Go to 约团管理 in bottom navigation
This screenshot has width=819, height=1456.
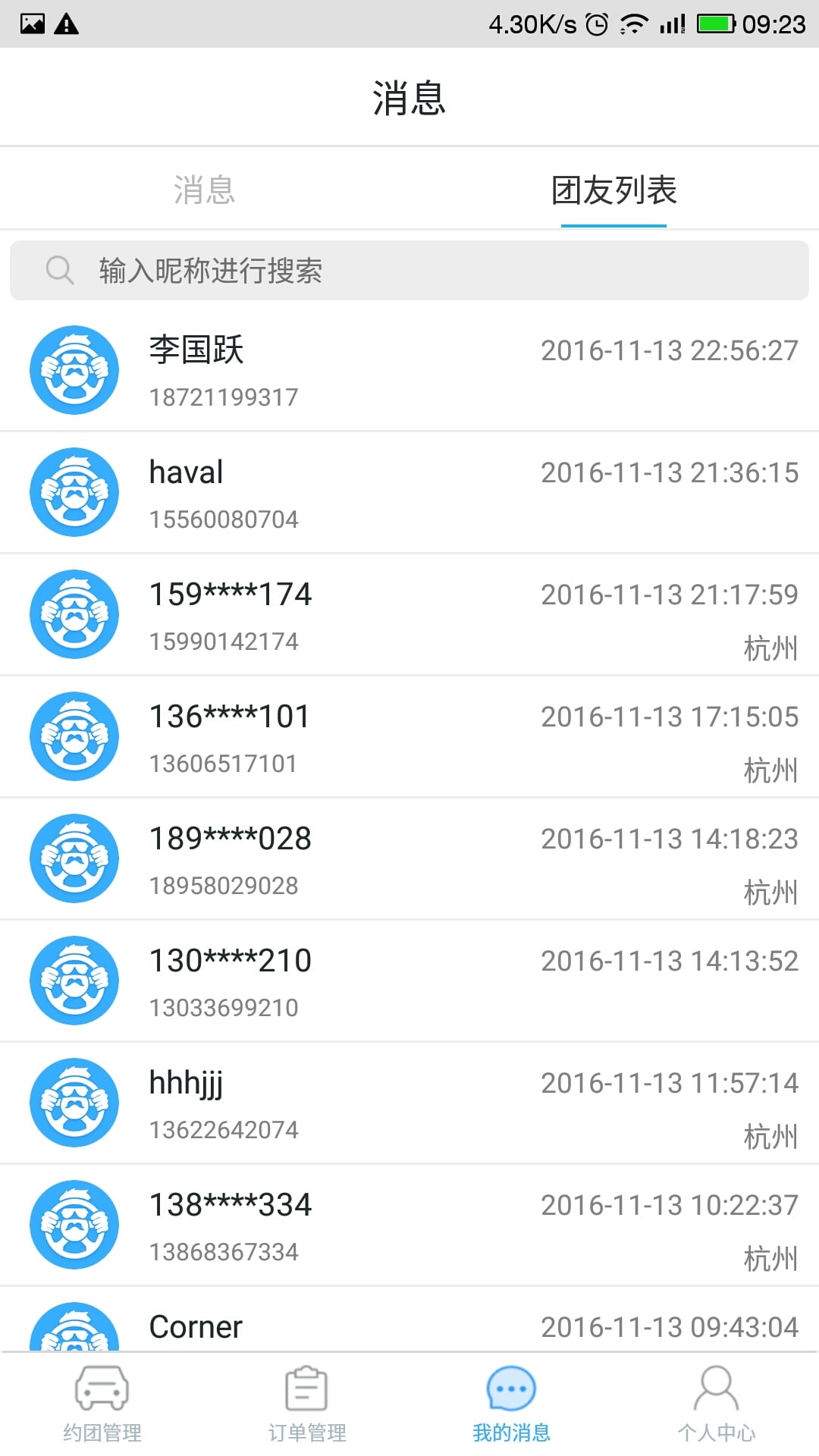tap(102, 1404)
